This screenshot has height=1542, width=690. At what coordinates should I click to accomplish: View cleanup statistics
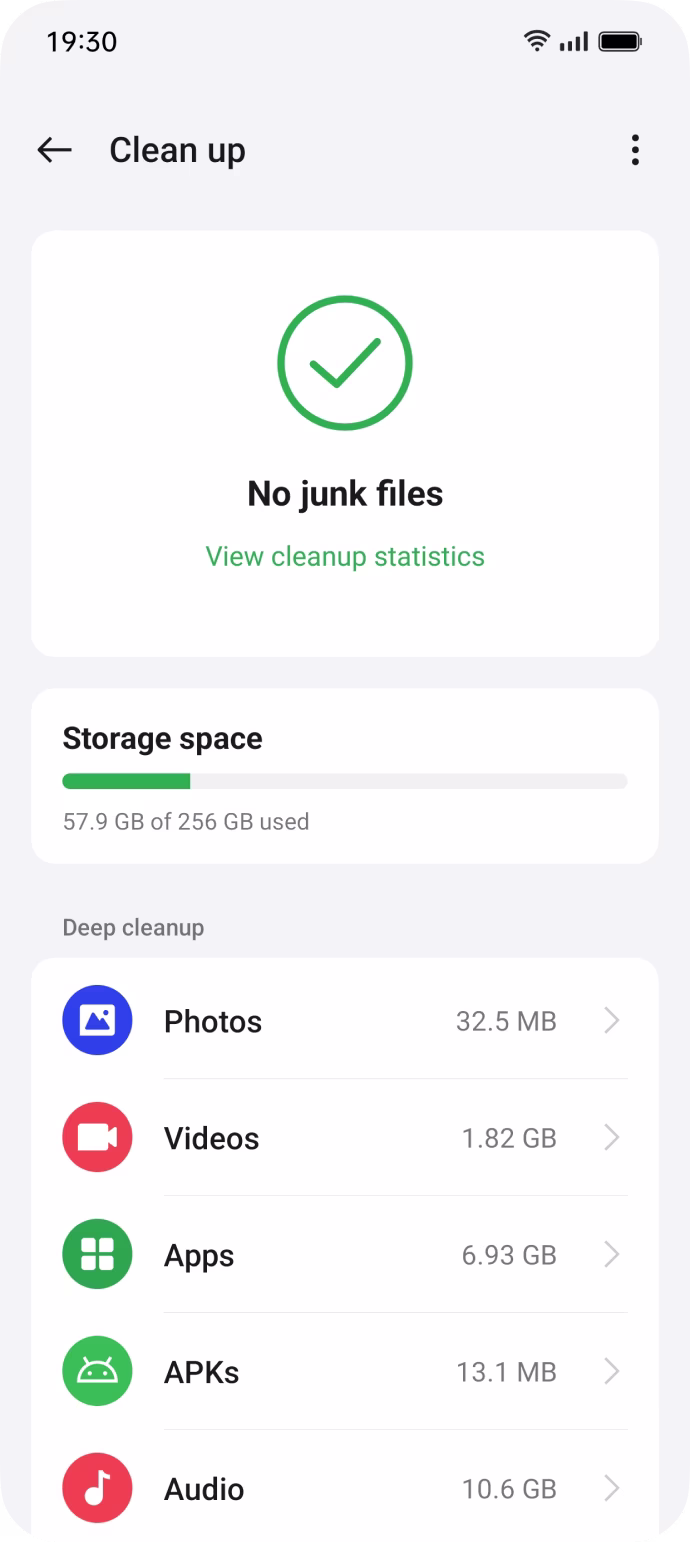pyautogui.click(x=345, y=556)
